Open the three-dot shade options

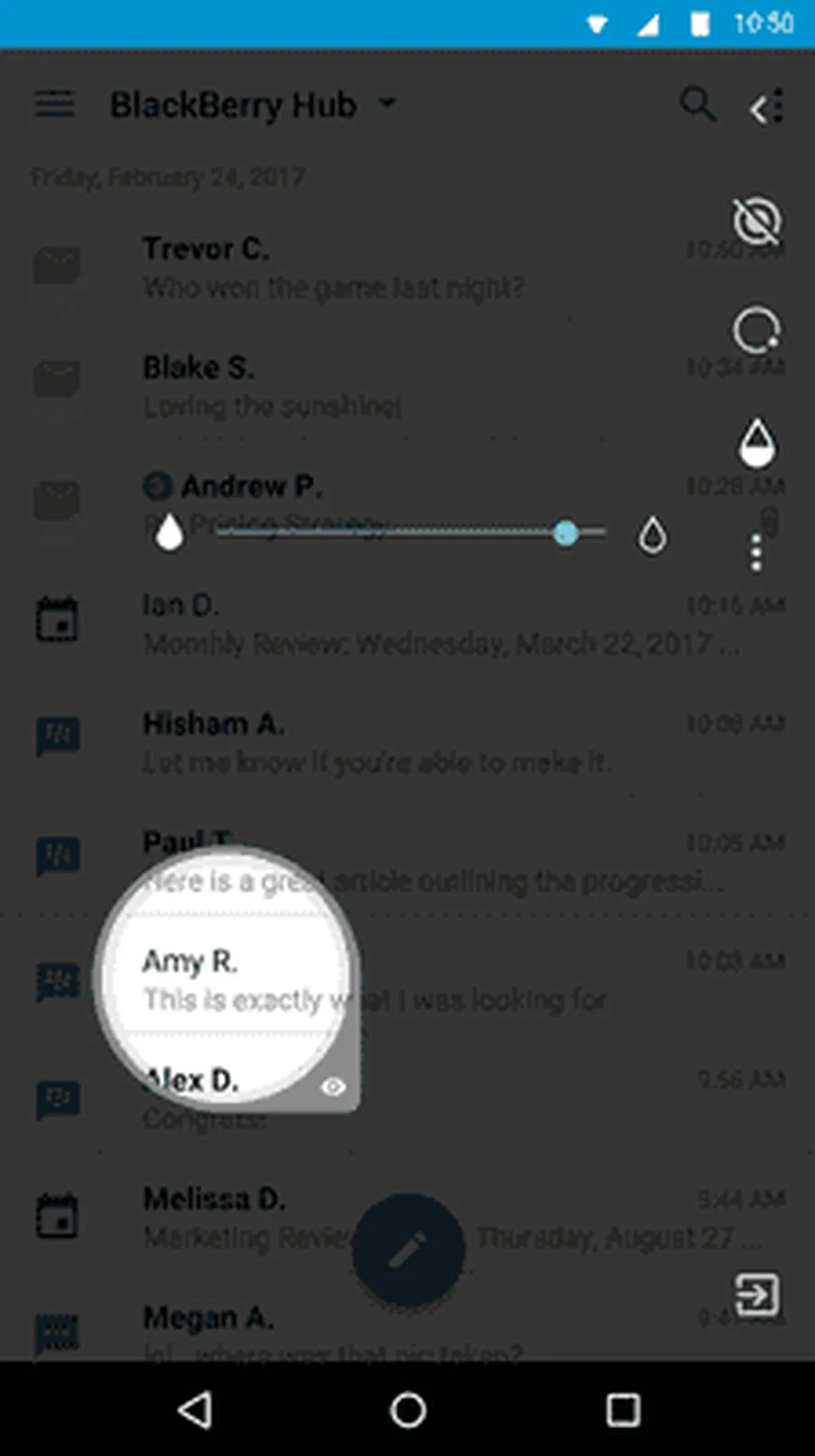click(x=756, y=552)
